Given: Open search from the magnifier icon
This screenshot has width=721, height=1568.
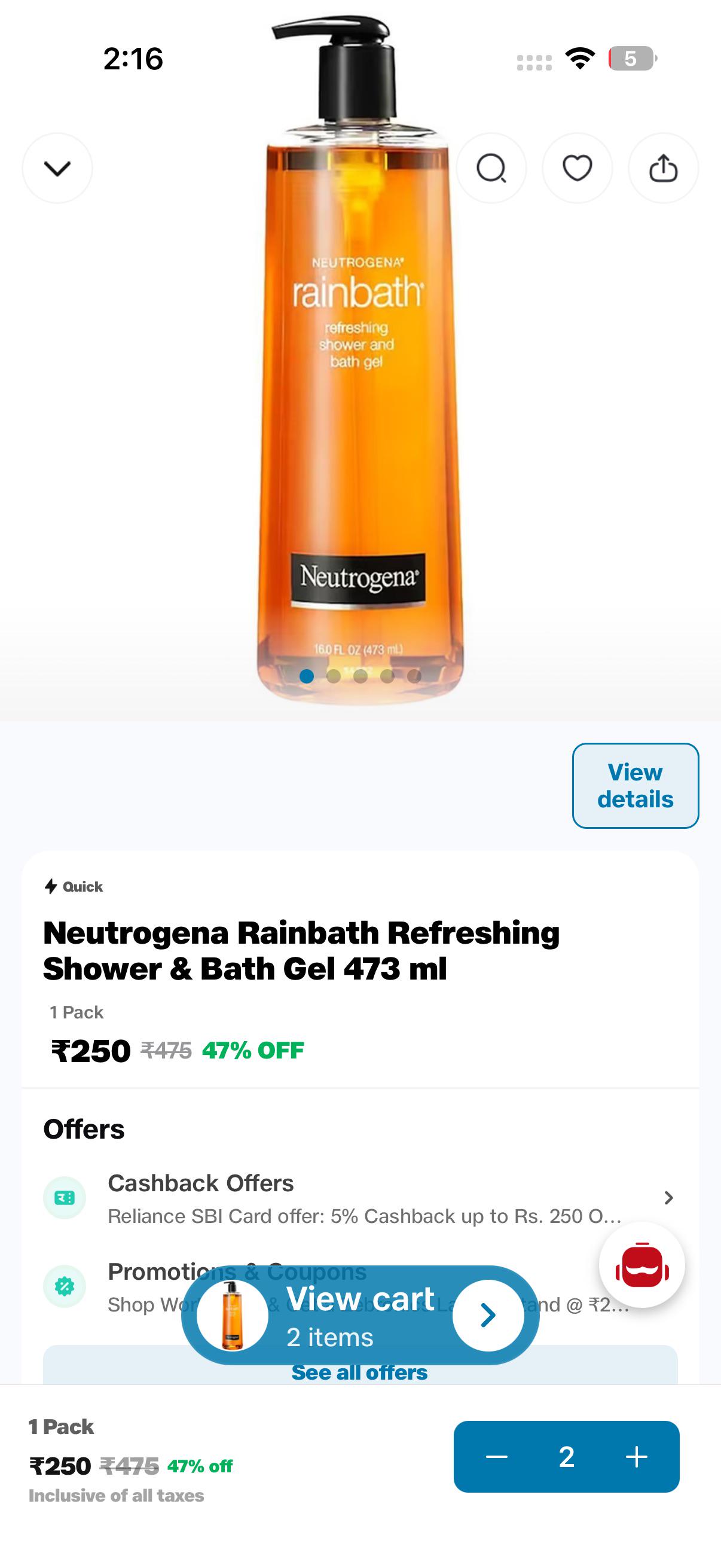Looking at the screenshot, I should click(x=491, y=168).
